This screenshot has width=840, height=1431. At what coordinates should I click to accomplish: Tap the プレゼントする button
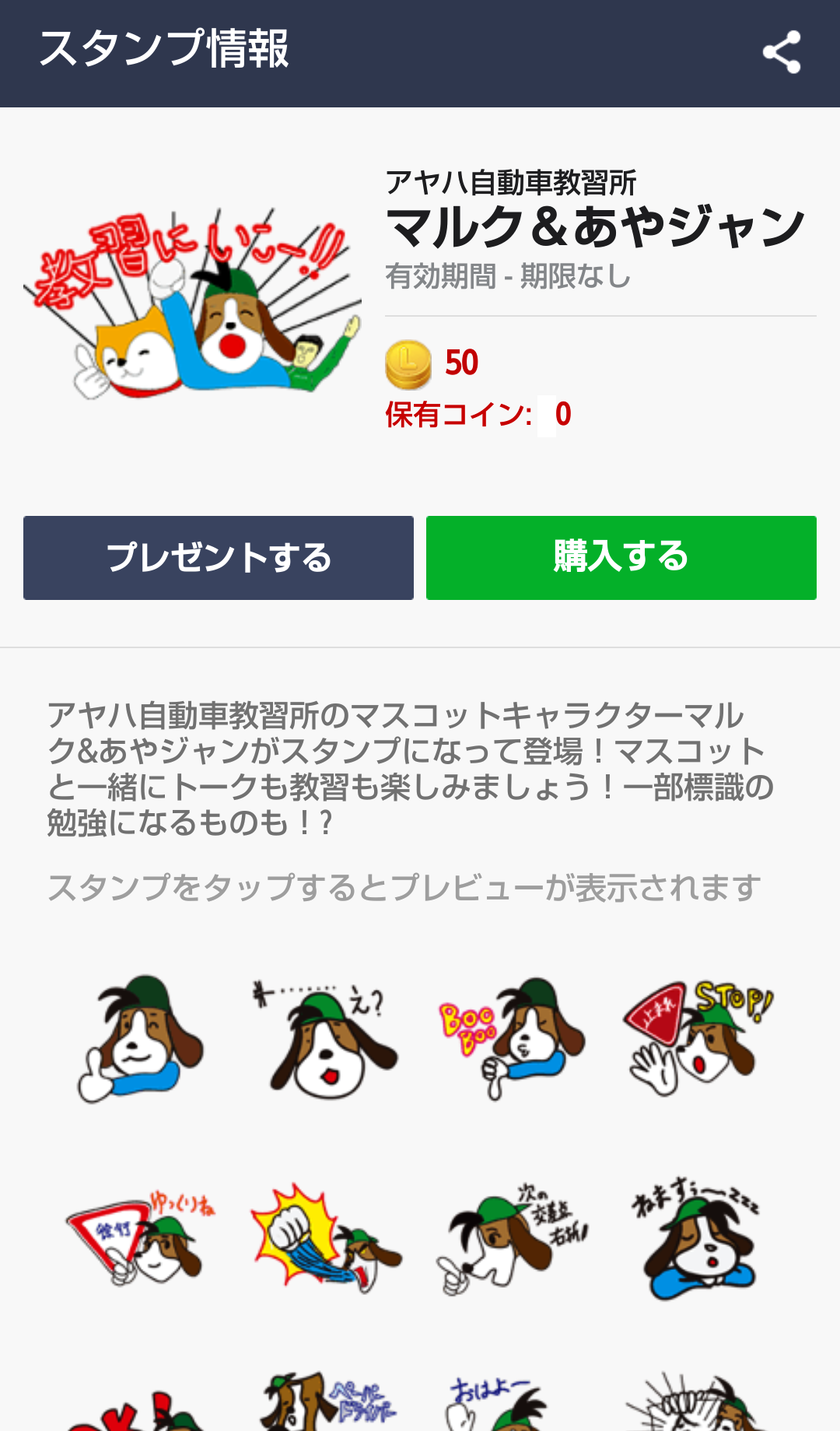219,558
